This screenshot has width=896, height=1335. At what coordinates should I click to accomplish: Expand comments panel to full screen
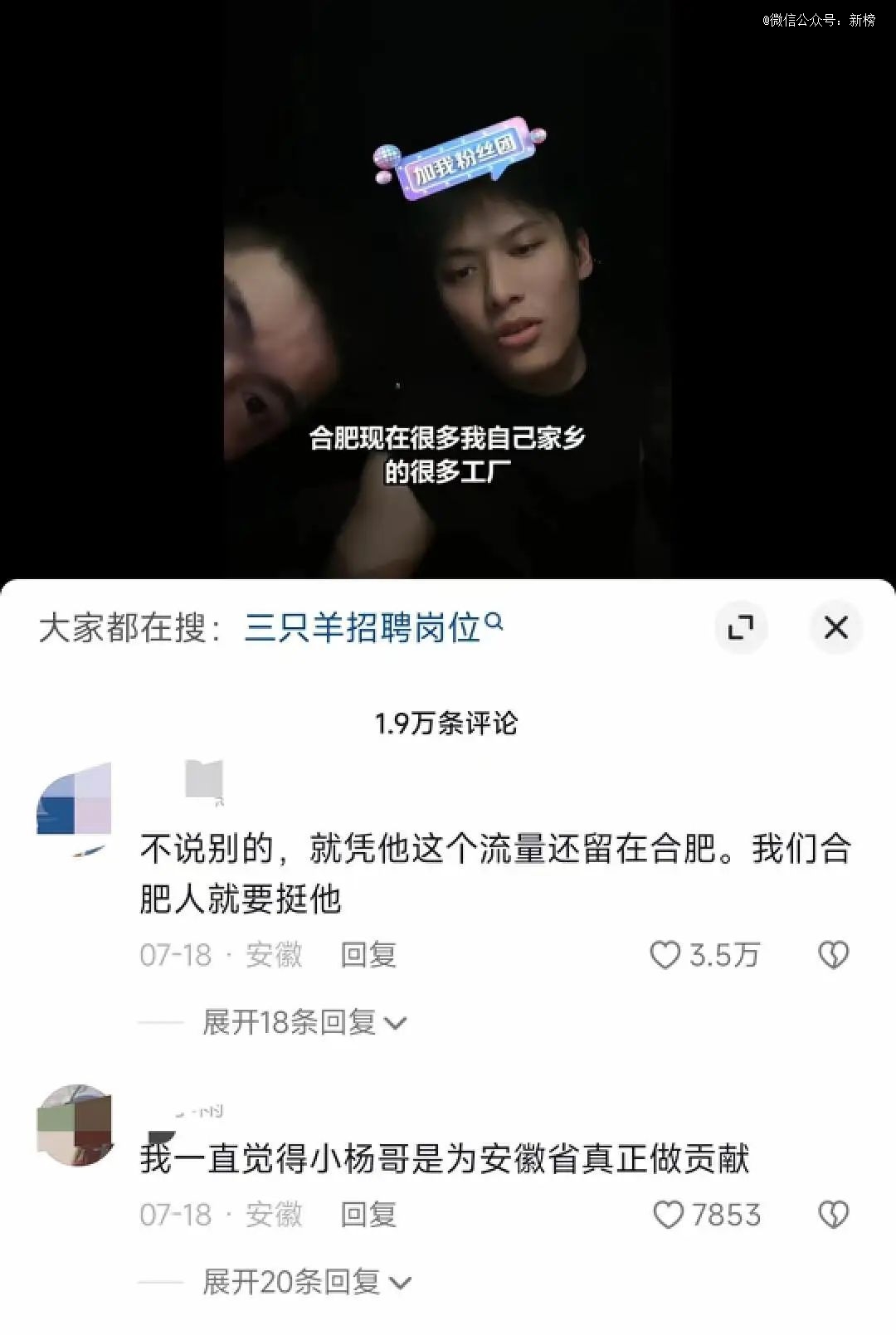tap(740, 627)
